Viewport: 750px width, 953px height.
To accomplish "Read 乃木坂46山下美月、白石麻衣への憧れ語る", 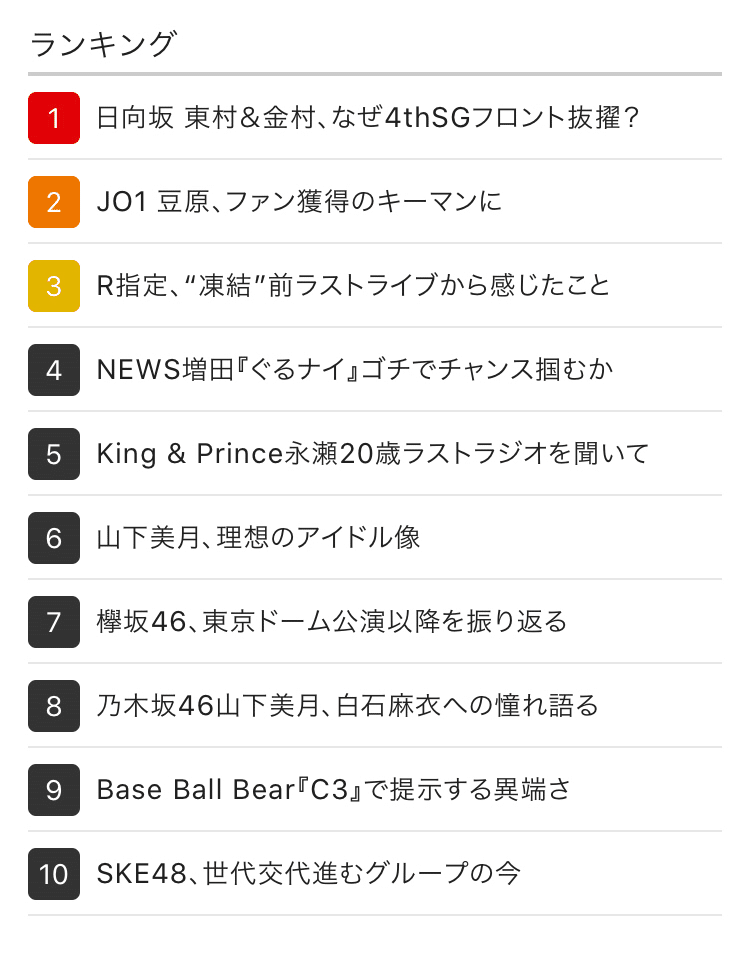I will click(347, 706).
